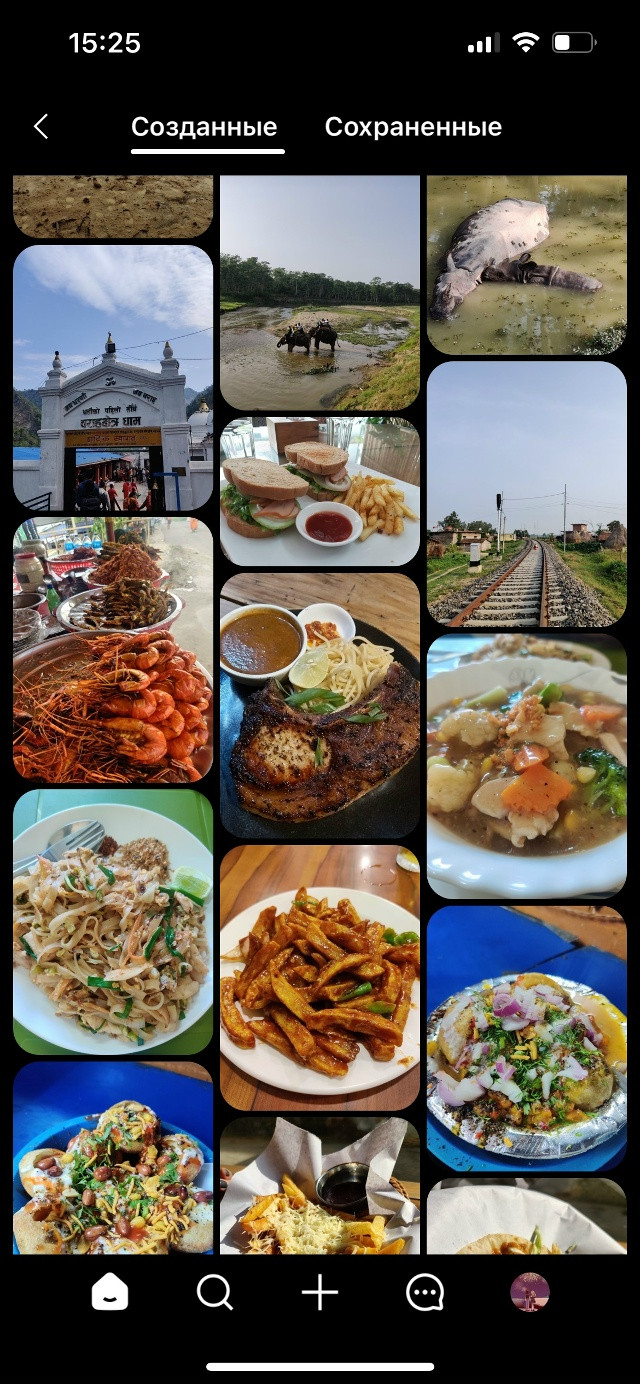Go back using the arrow icon
640x1384 pixels.
point(41,127)
